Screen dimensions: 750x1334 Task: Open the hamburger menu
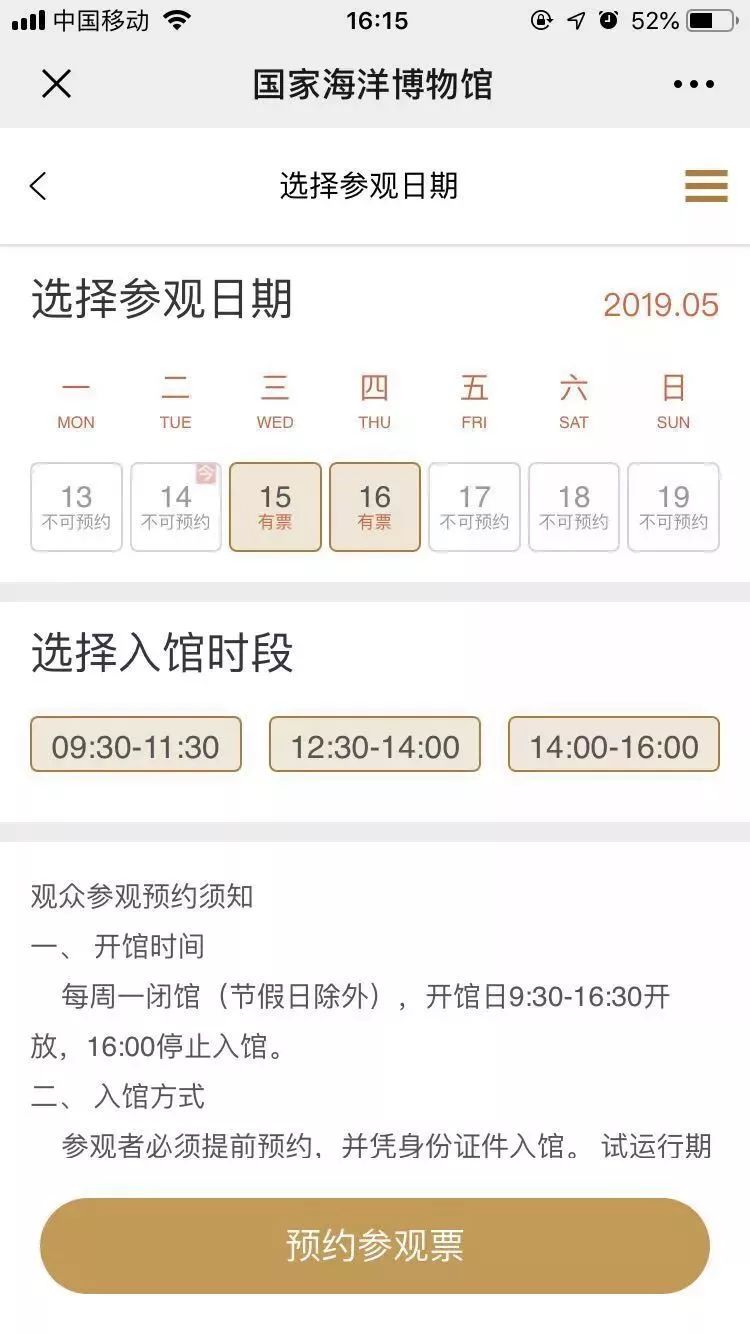pyautogui.click(x=706, y=186)
